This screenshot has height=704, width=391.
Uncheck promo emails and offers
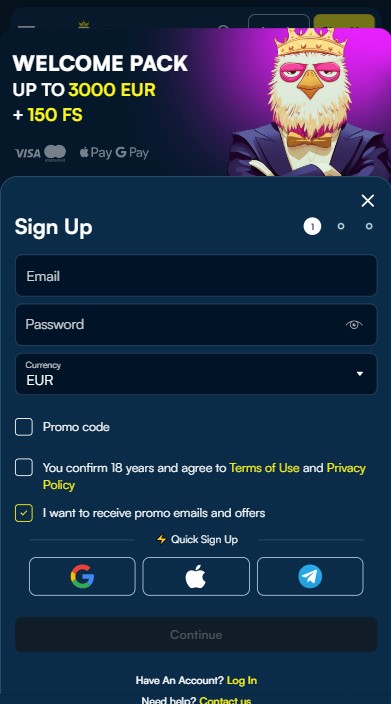coord(24,513)
